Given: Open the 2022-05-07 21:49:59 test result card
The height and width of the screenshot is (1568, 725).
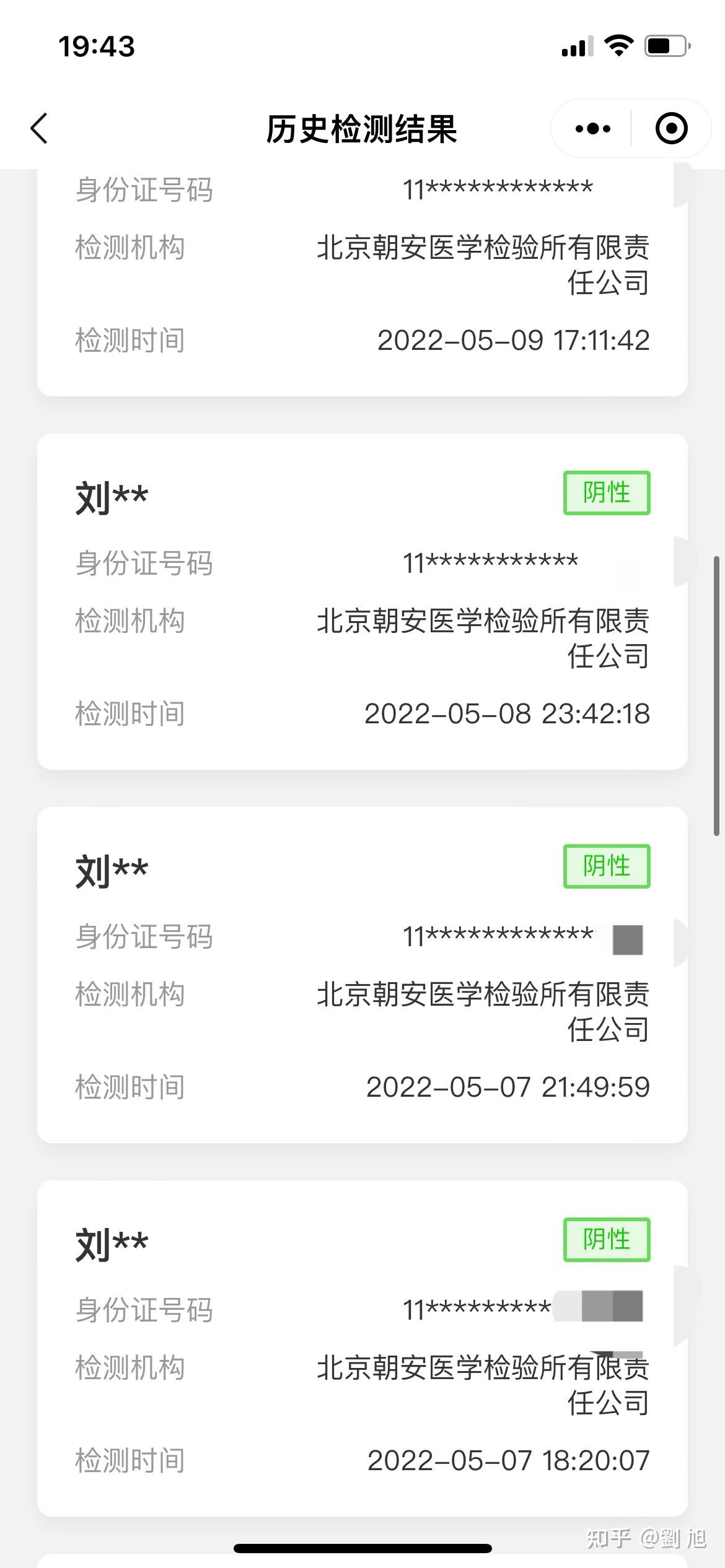Looking at the screenshot, I should tap(362, 975).
